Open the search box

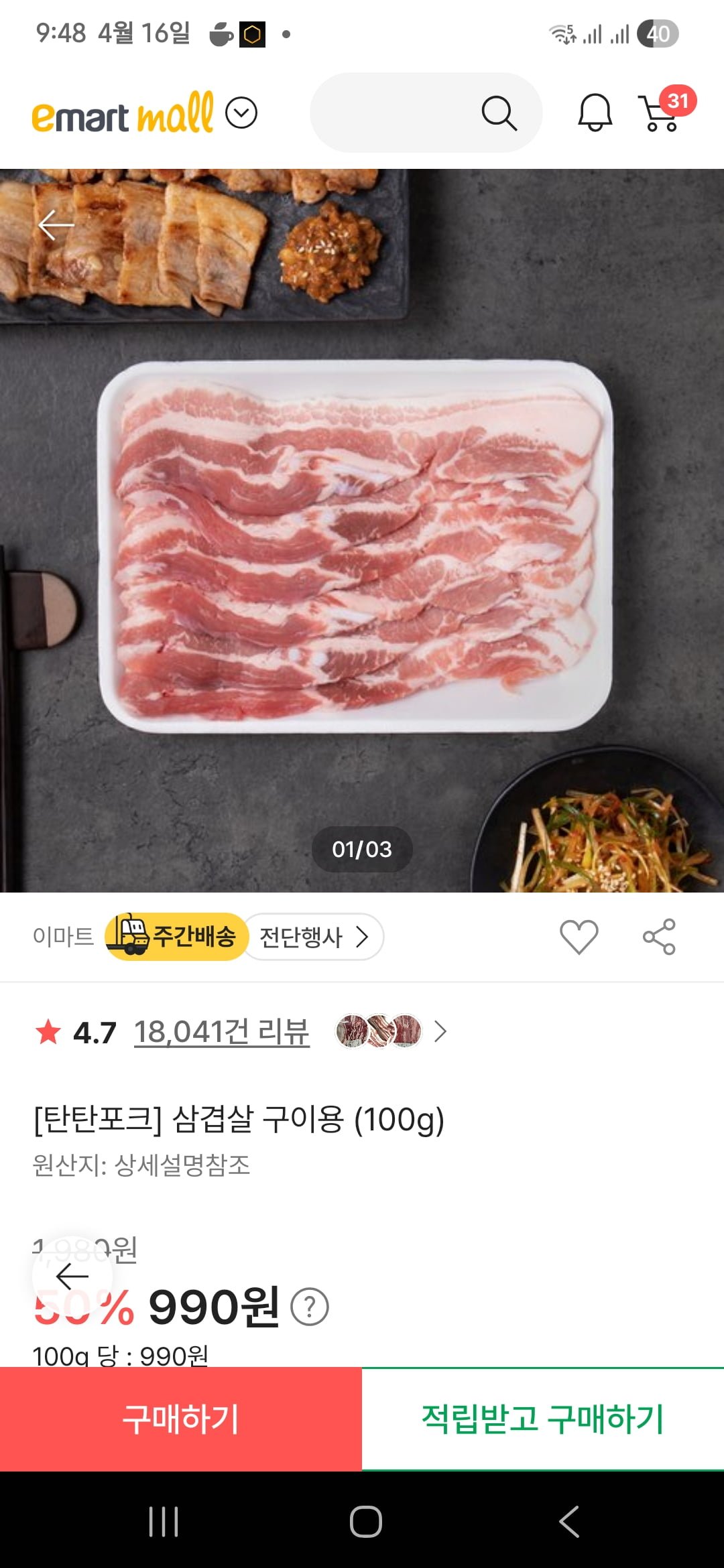[x=425, y=113]
